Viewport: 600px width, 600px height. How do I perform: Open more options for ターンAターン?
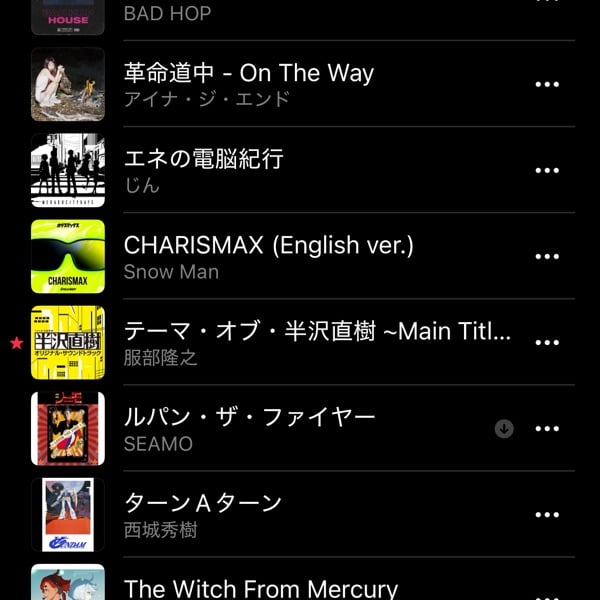(x=547, y=514)
